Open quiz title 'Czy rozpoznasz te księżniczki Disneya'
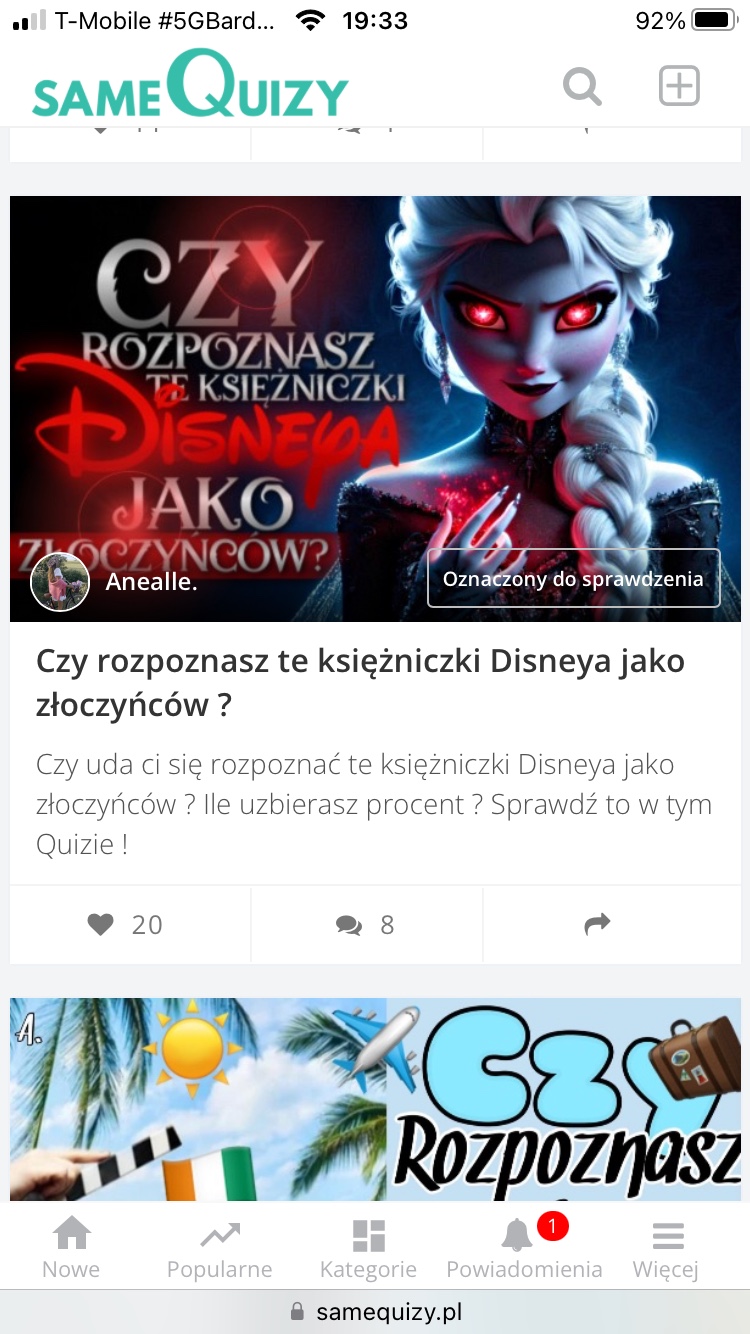Viewport: 750px width, 1334px height. (x=360, y=683)
